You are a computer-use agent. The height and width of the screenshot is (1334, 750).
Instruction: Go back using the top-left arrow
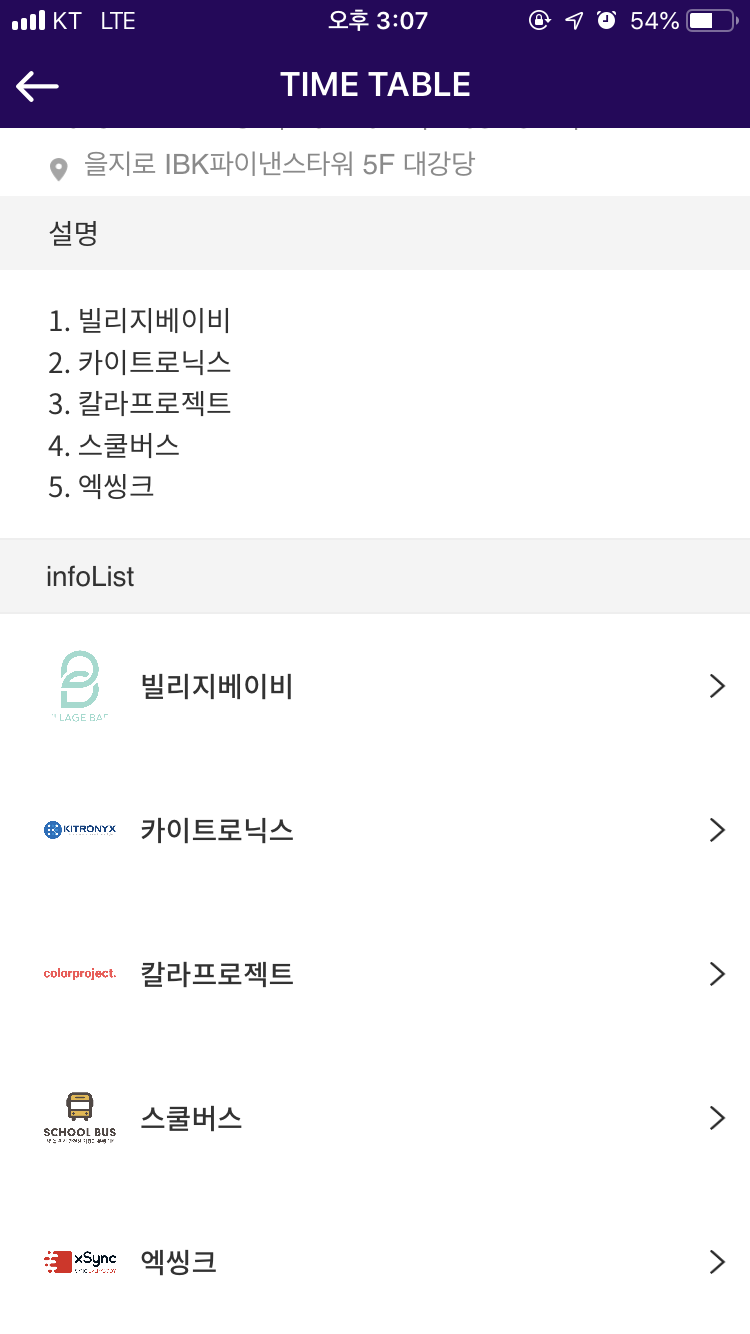pyautogui.click(x=38, y=86)
